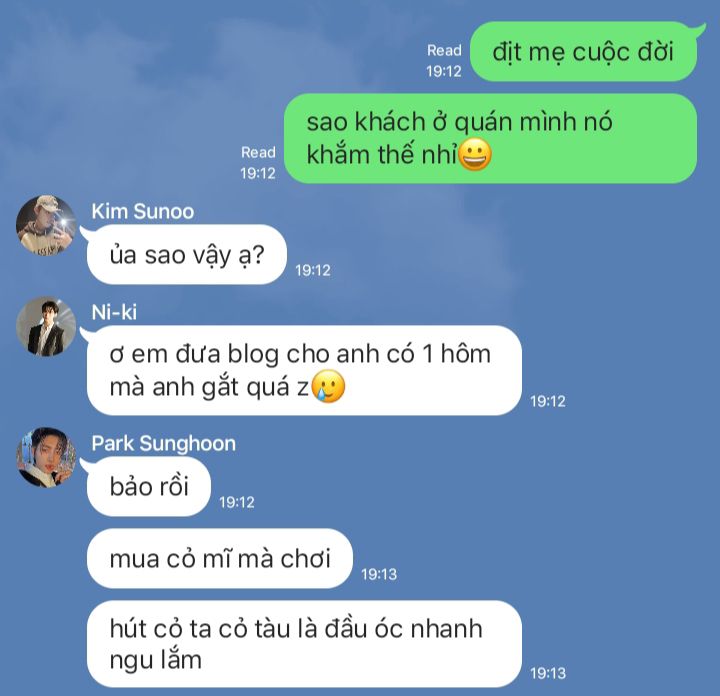Open Ni-ki's profile avatar
720x696 pixels.
(x=46, y=326)
